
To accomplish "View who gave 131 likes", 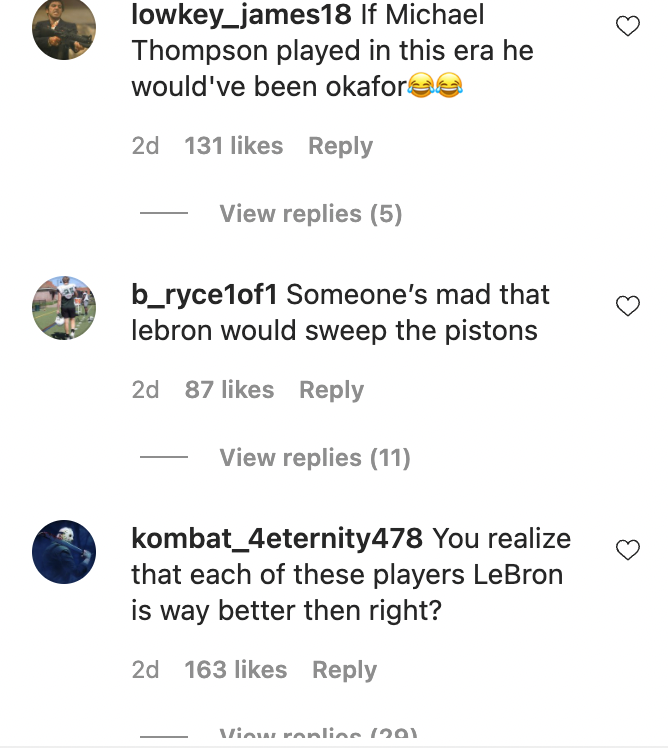I will [234, 146].
